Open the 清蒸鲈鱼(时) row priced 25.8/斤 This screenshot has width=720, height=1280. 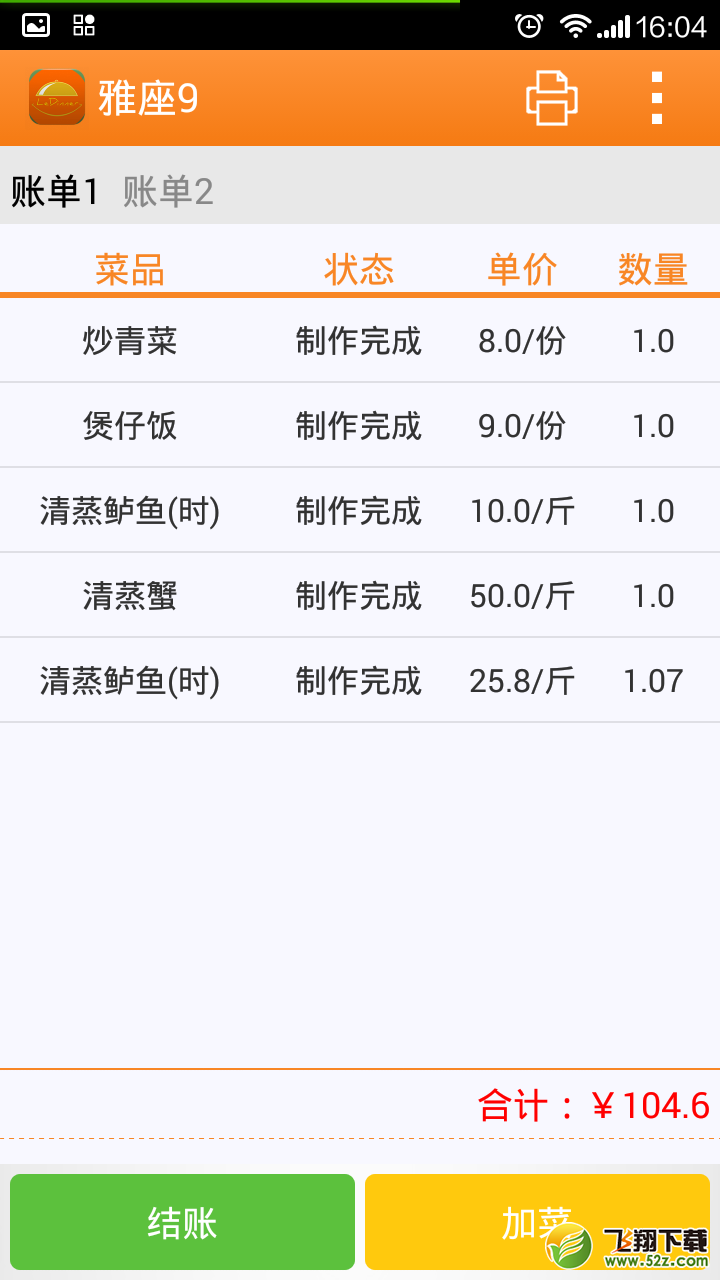[x=360, y=681]
